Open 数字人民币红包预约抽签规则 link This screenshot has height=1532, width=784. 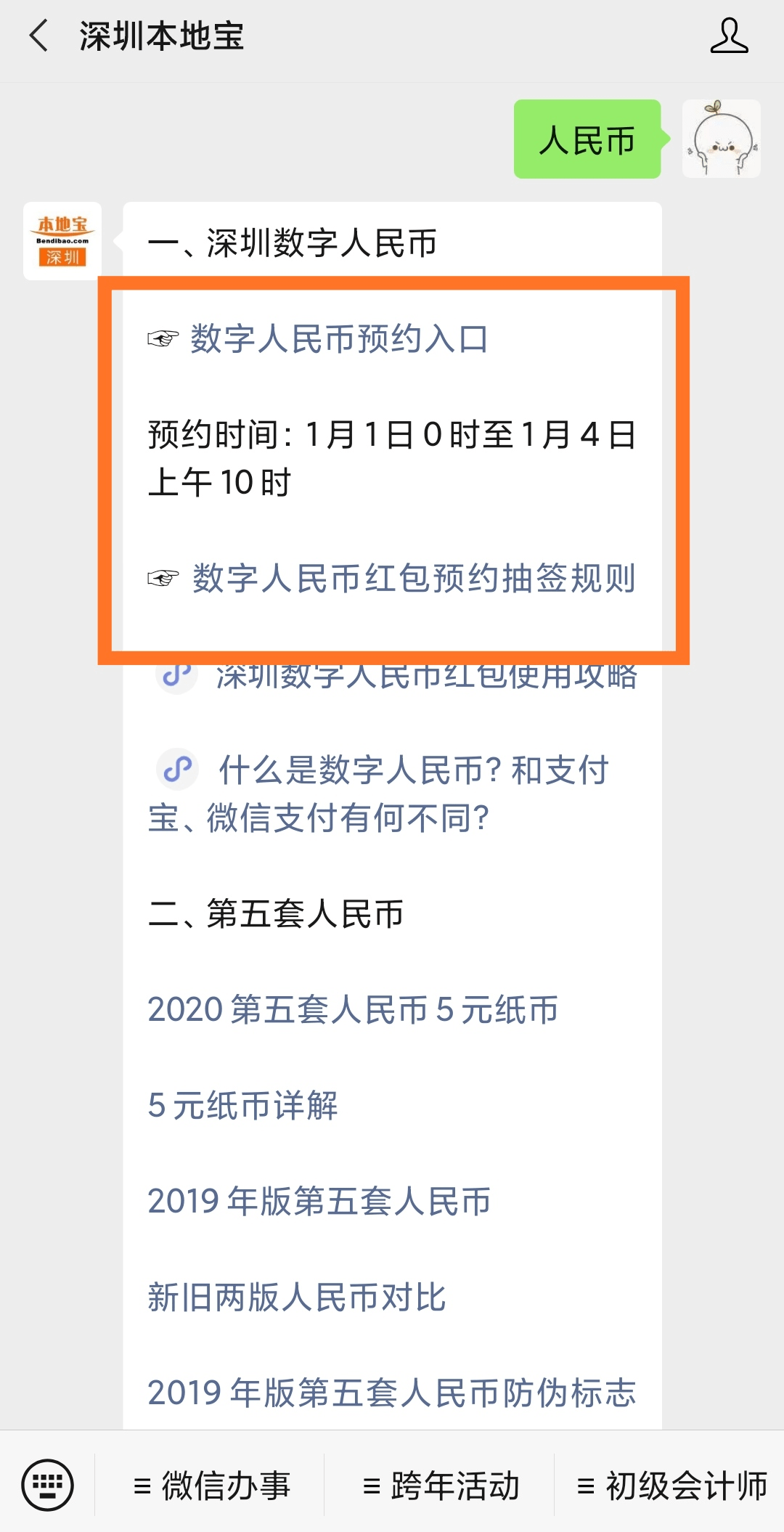415,578
